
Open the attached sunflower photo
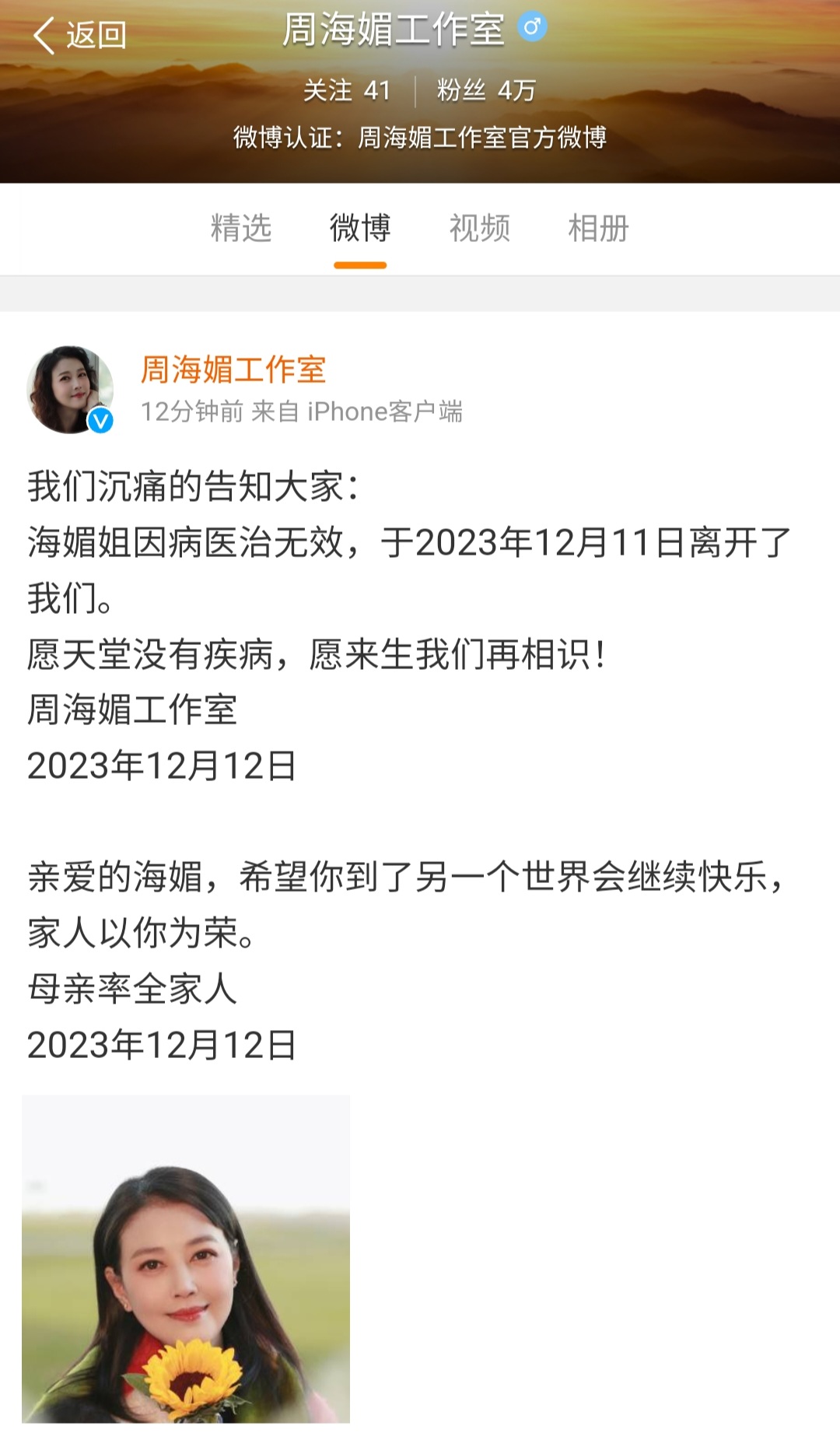[x=186, y=1259]
